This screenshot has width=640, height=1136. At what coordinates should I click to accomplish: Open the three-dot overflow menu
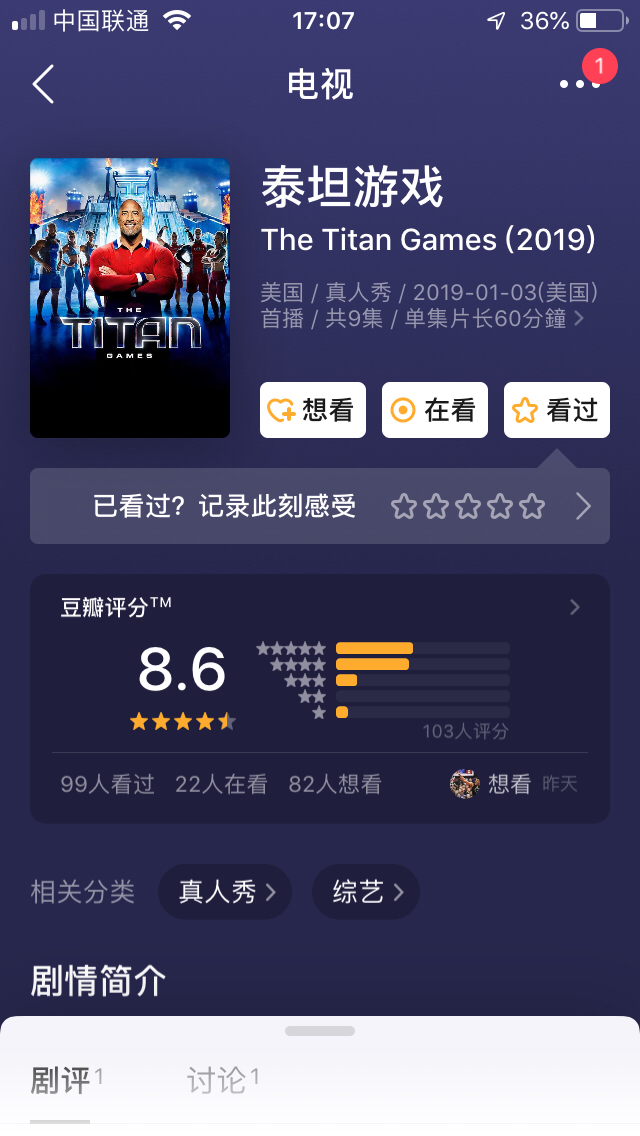coord(580,84)
